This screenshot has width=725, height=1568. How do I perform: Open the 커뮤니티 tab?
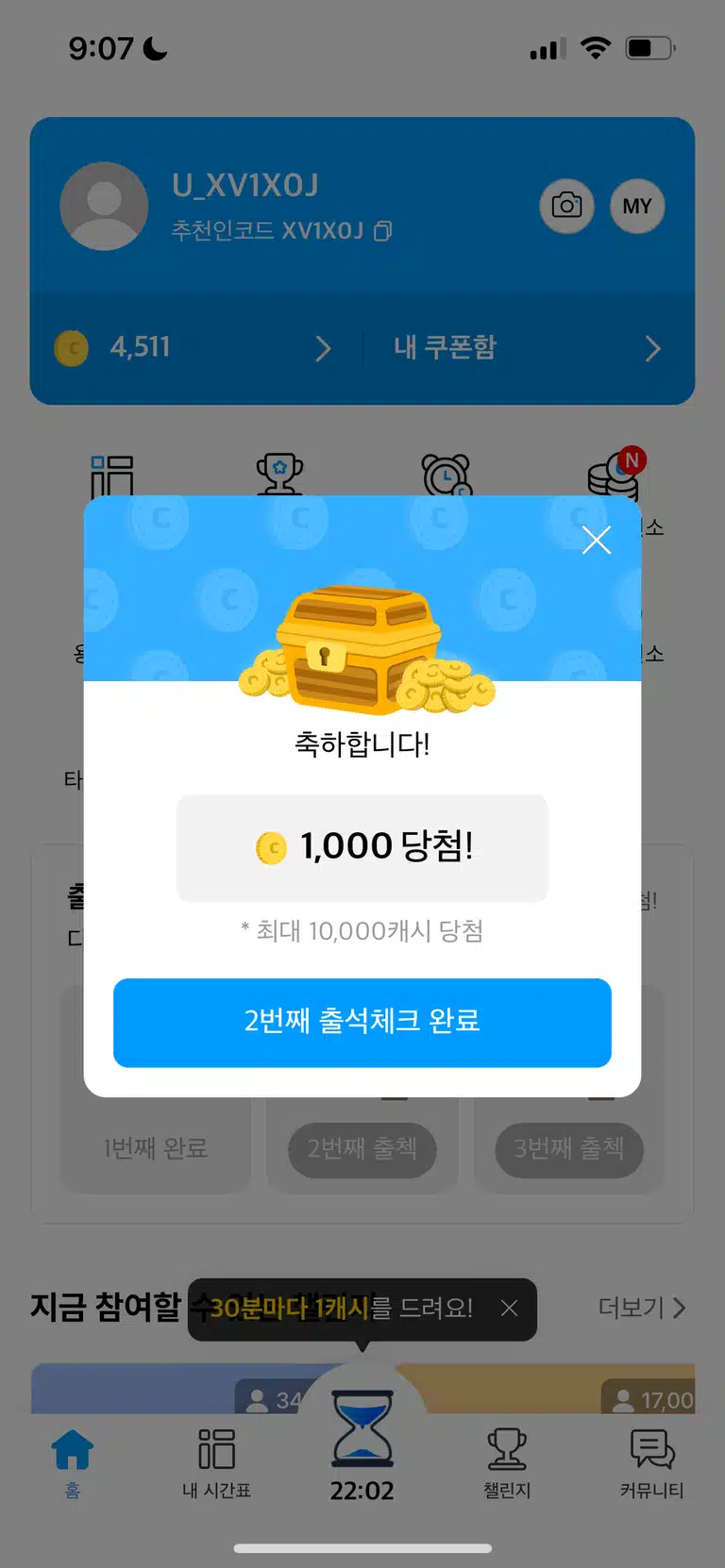point(651,1463)
